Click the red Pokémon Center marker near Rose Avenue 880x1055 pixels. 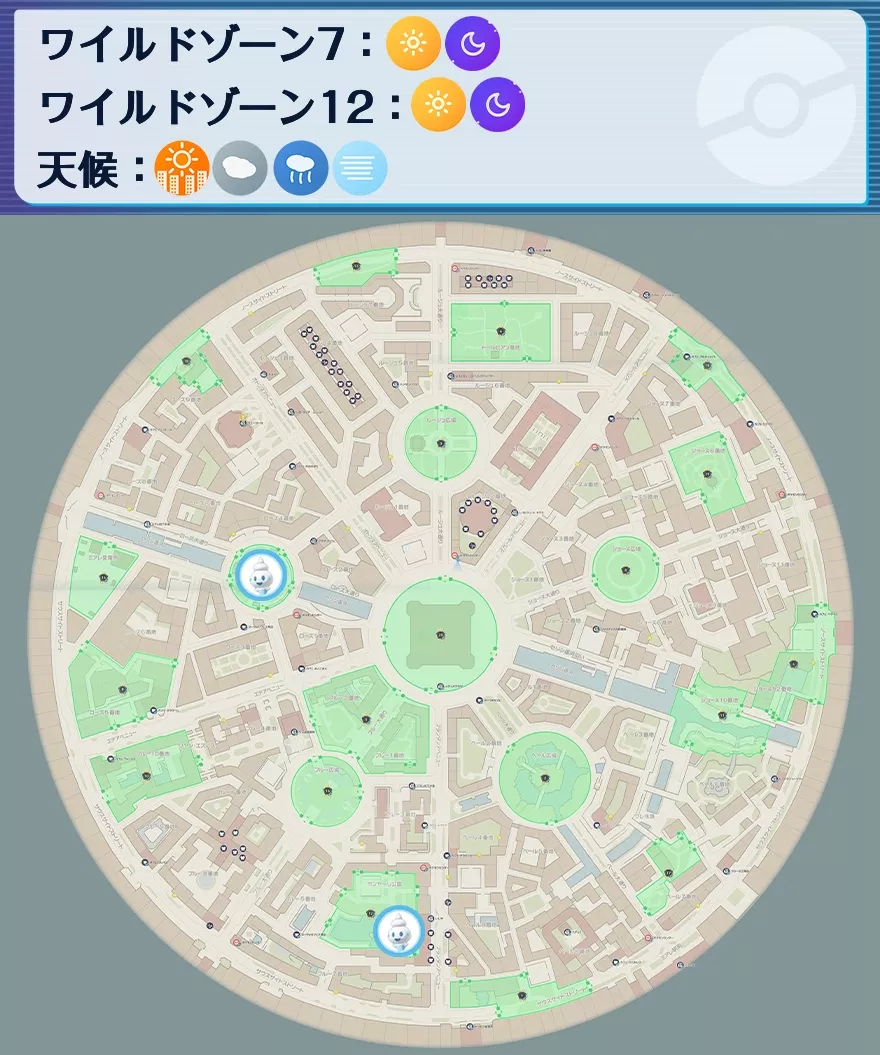(x=595, y=447)
